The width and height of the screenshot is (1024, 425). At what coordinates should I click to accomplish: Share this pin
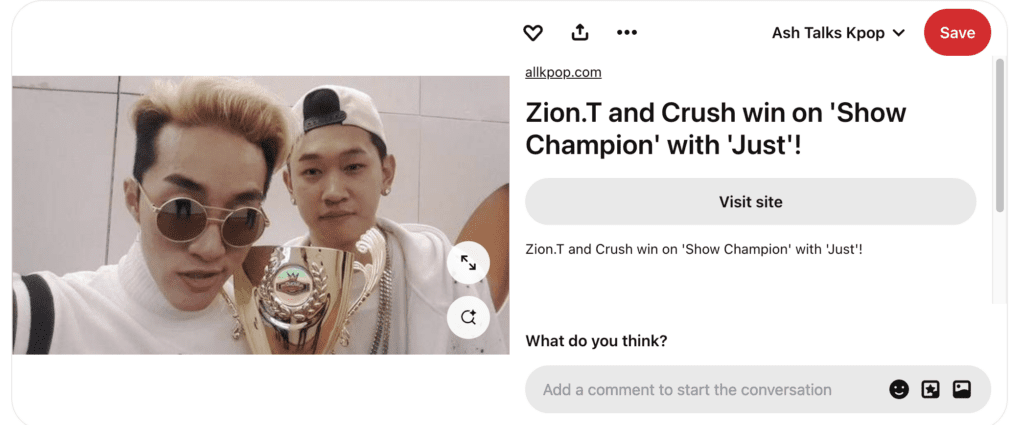click(x=580, y=33)
